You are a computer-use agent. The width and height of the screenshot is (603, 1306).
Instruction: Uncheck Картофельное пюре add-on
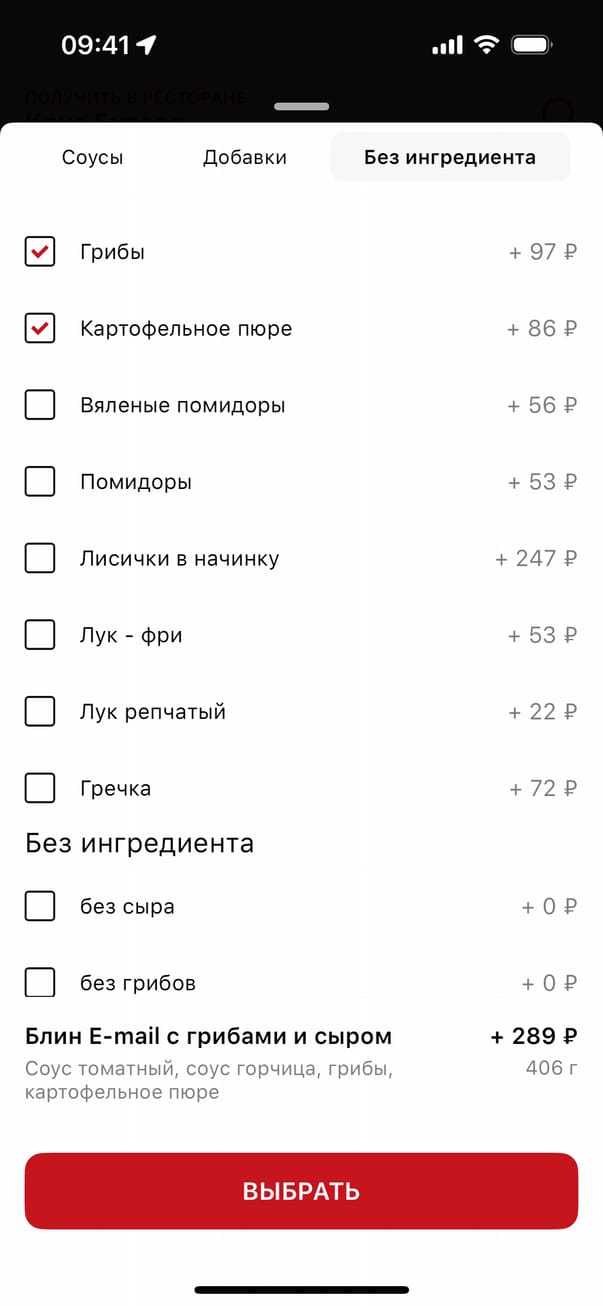40,328
